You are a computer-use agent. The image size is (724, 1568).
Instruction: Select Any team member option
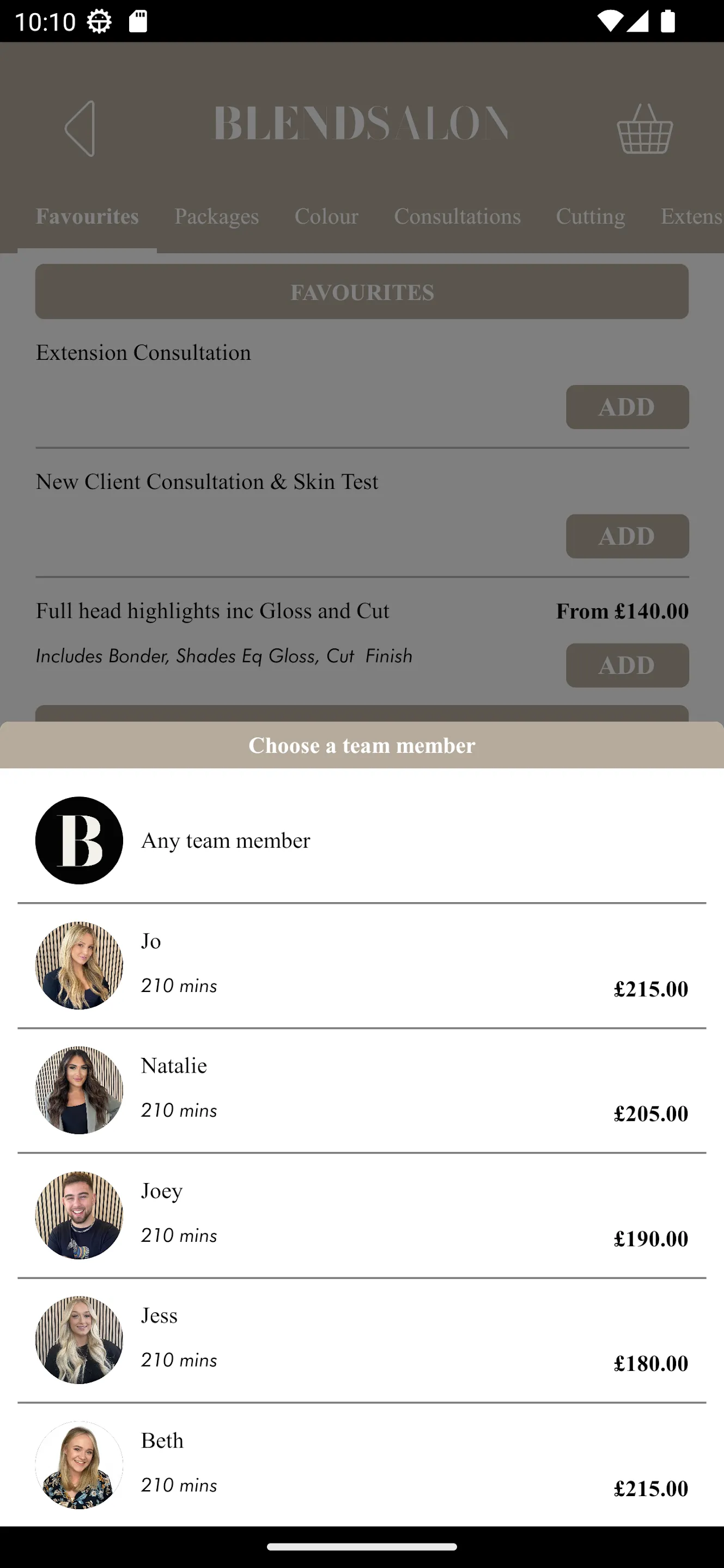(362, 840)
